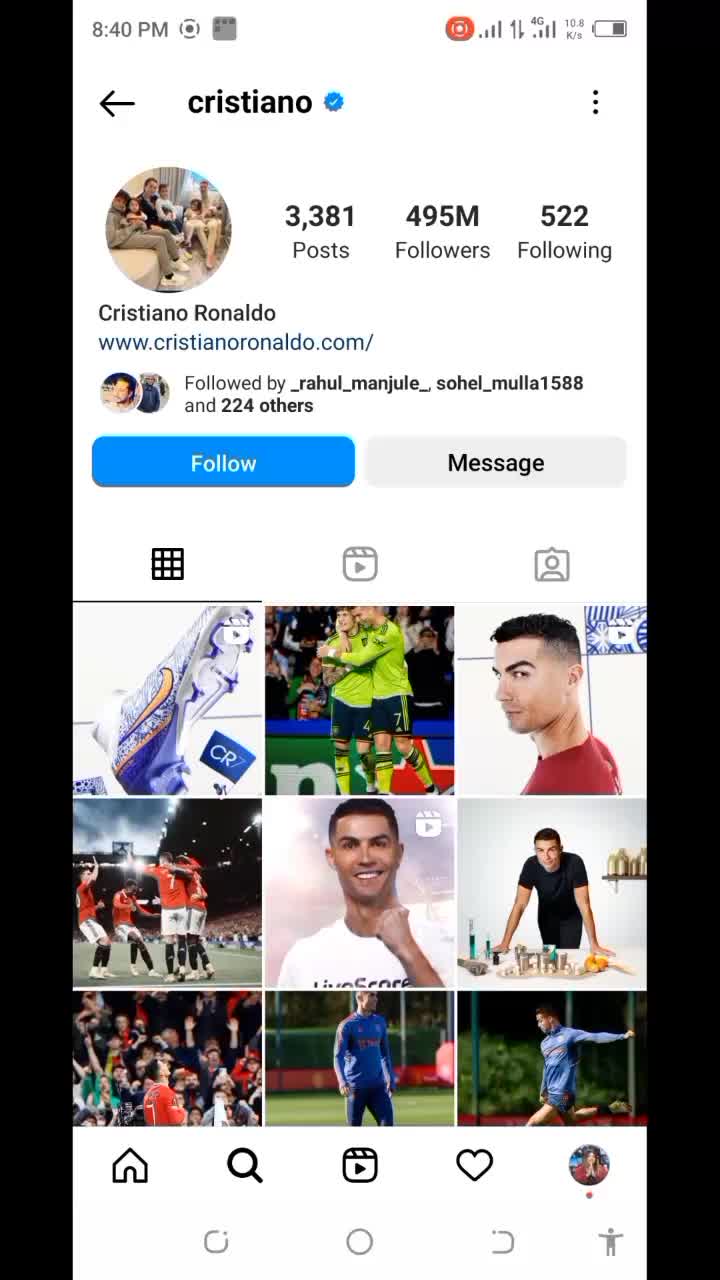Go back using the top arrow
This screenshot has height=1280, width=720.
pyautogui.click(x=117, y=103)
